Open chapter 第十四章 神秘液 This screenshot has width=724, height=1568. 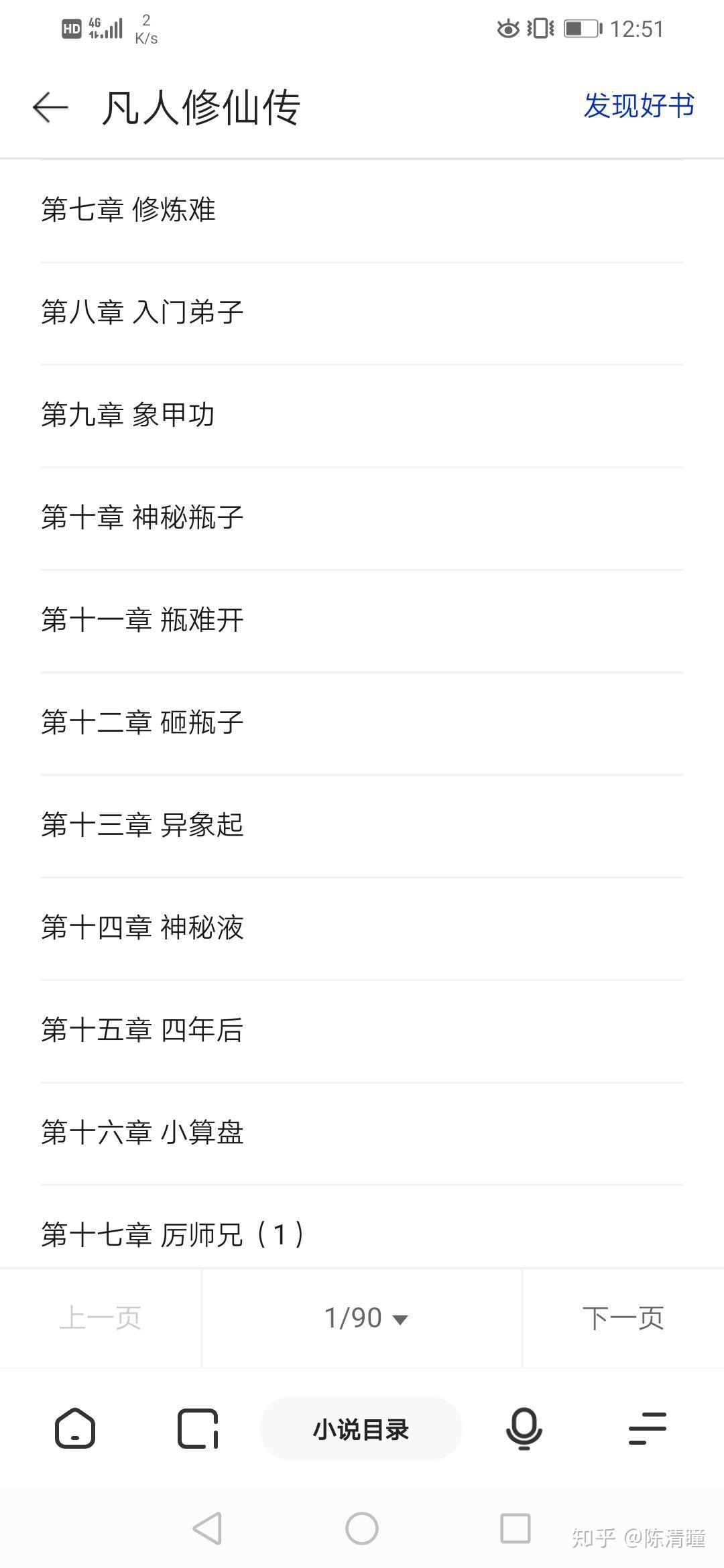(x=142, y=927)
